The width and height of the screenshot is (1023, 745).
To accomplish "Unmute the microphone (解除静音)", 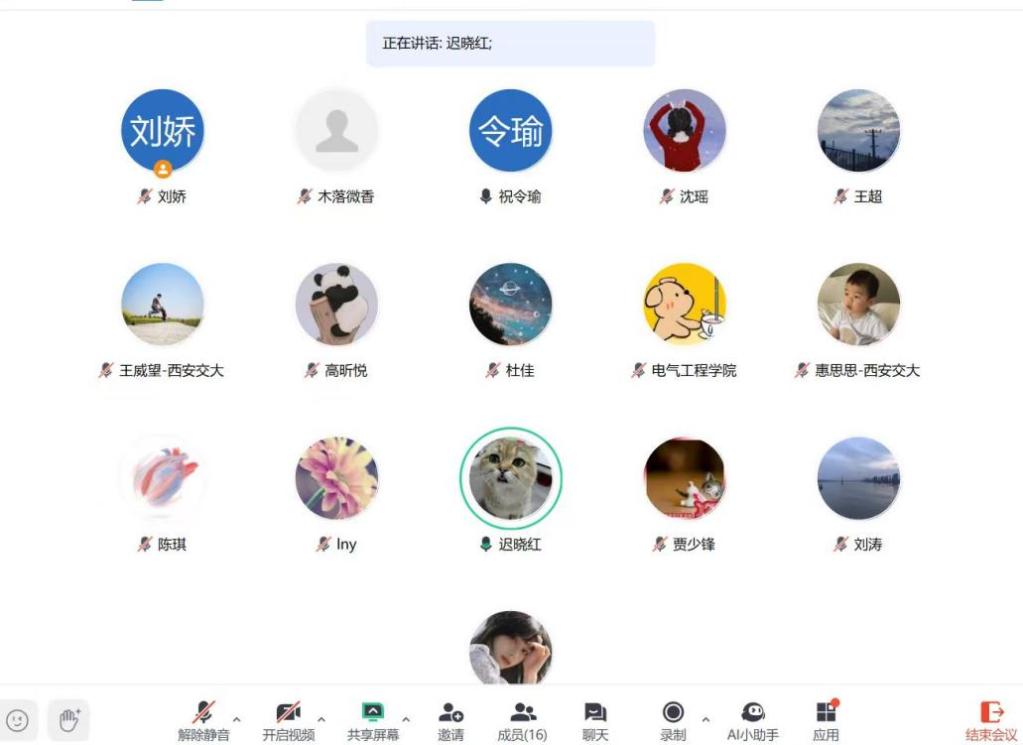I will pos(204,720).
